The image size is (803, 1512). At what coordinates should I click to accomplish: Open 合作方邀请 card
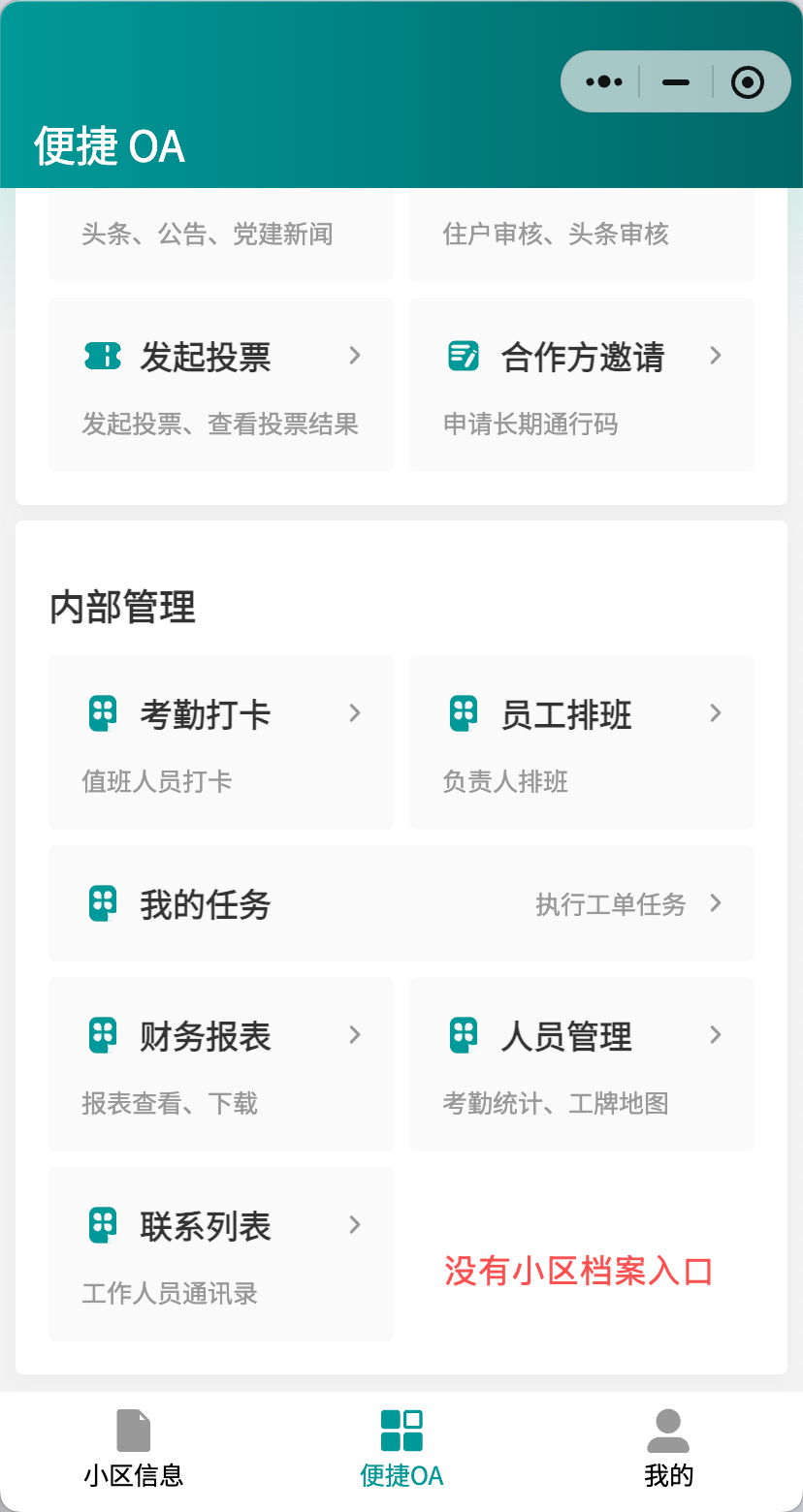coord(582,385)
